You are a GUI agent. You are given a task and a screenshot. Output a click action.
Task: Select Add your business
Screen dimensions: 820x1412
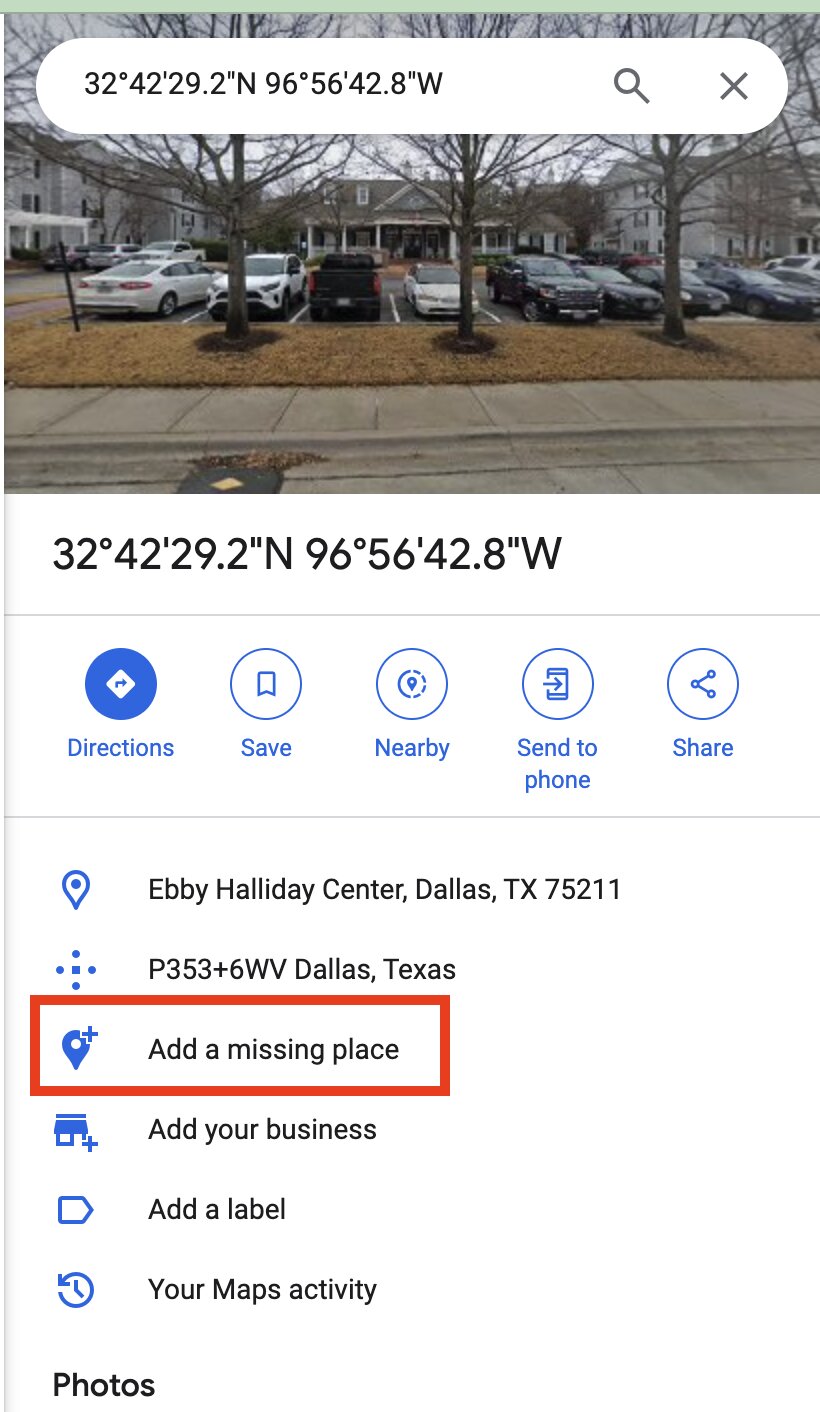[x=262, y=1130]
